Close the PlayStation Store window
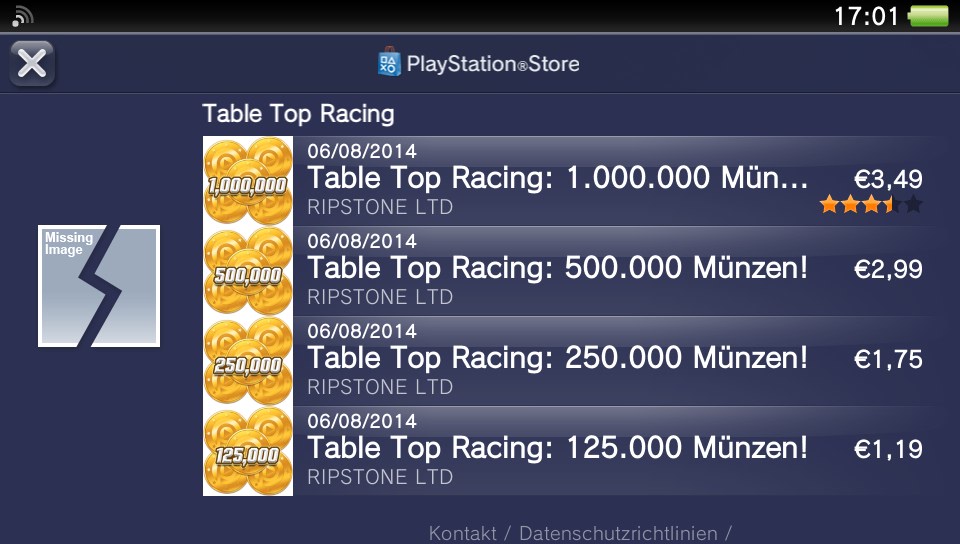Viewport: 960px width, 544px height. pyautogui.click(x=32, y=64)
